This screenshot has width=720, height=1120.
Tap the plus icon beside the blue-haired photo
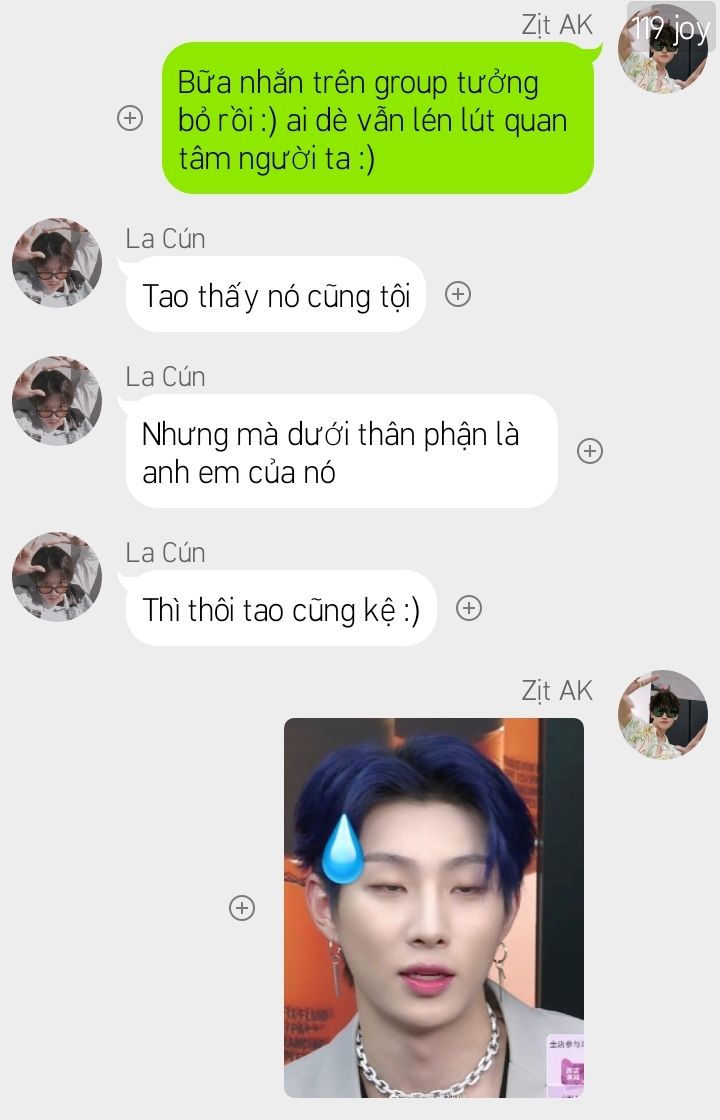pyautogui.click(x=242, y=908)
